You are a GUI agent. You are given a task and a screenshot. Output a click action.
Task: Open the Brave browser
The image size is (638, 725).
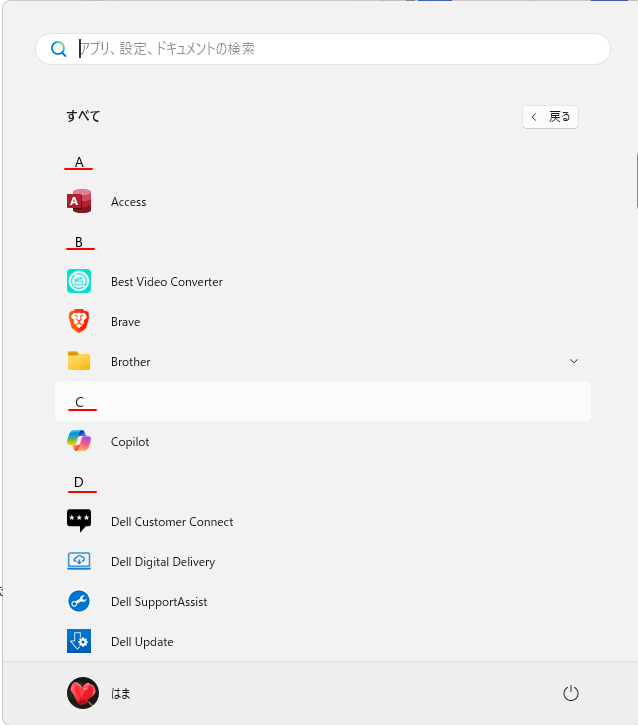tap(125, 322)
